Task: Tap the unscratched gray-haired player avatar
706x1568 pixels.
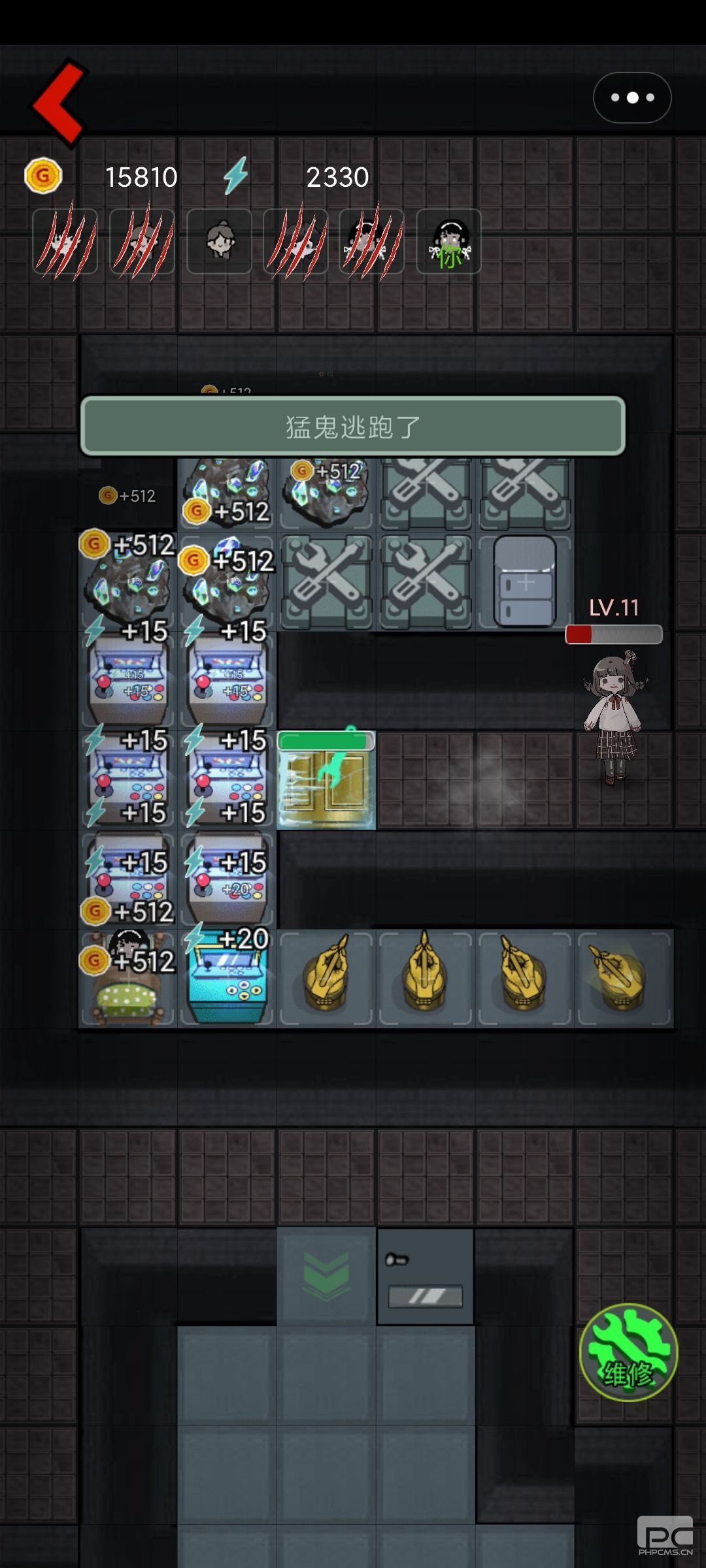Action: coord(220,241)
